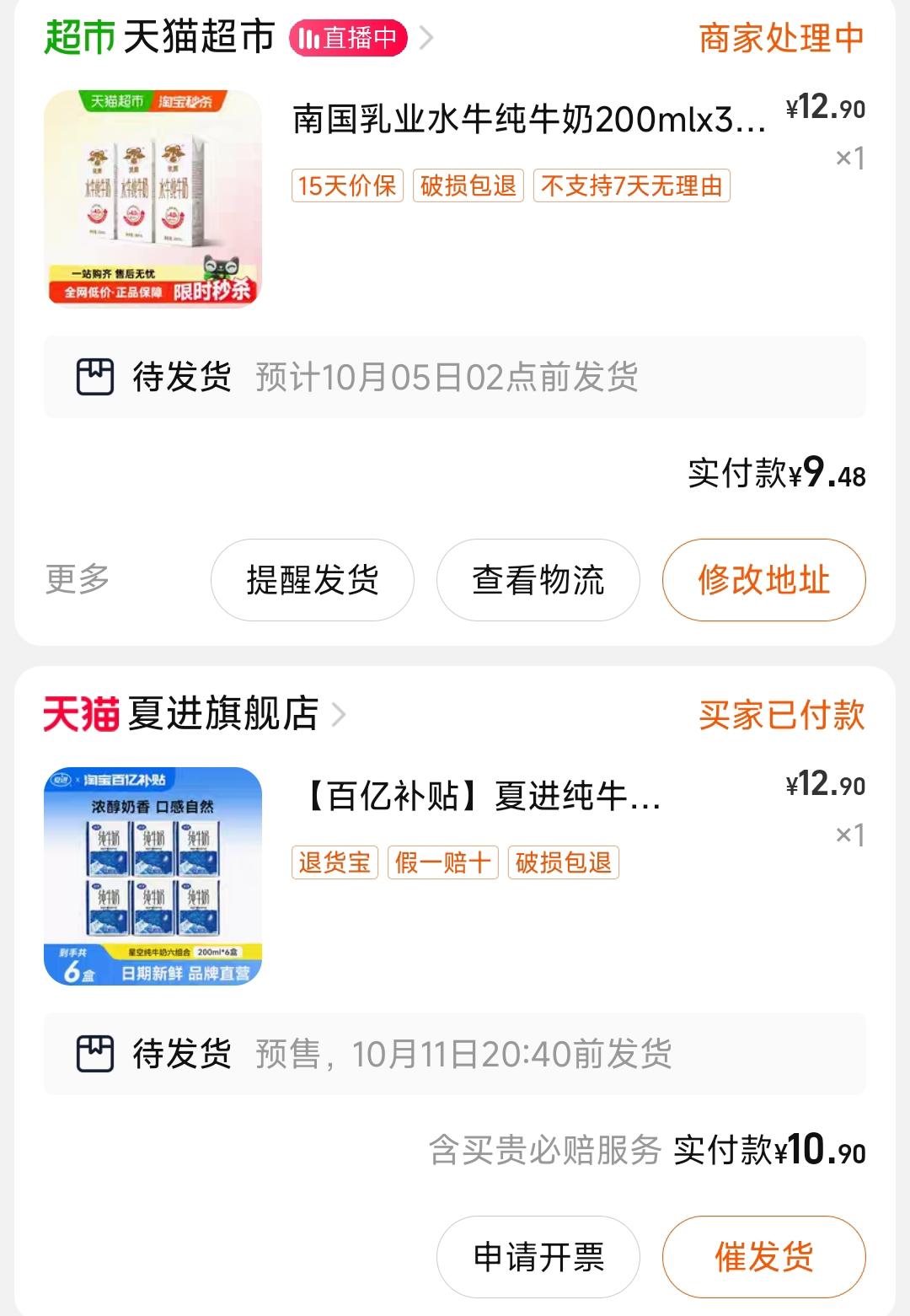The width and height of the screenshot is (910, 1316).
Task: Visit the 夏进旗舰店 store
Action: [222, 715]
